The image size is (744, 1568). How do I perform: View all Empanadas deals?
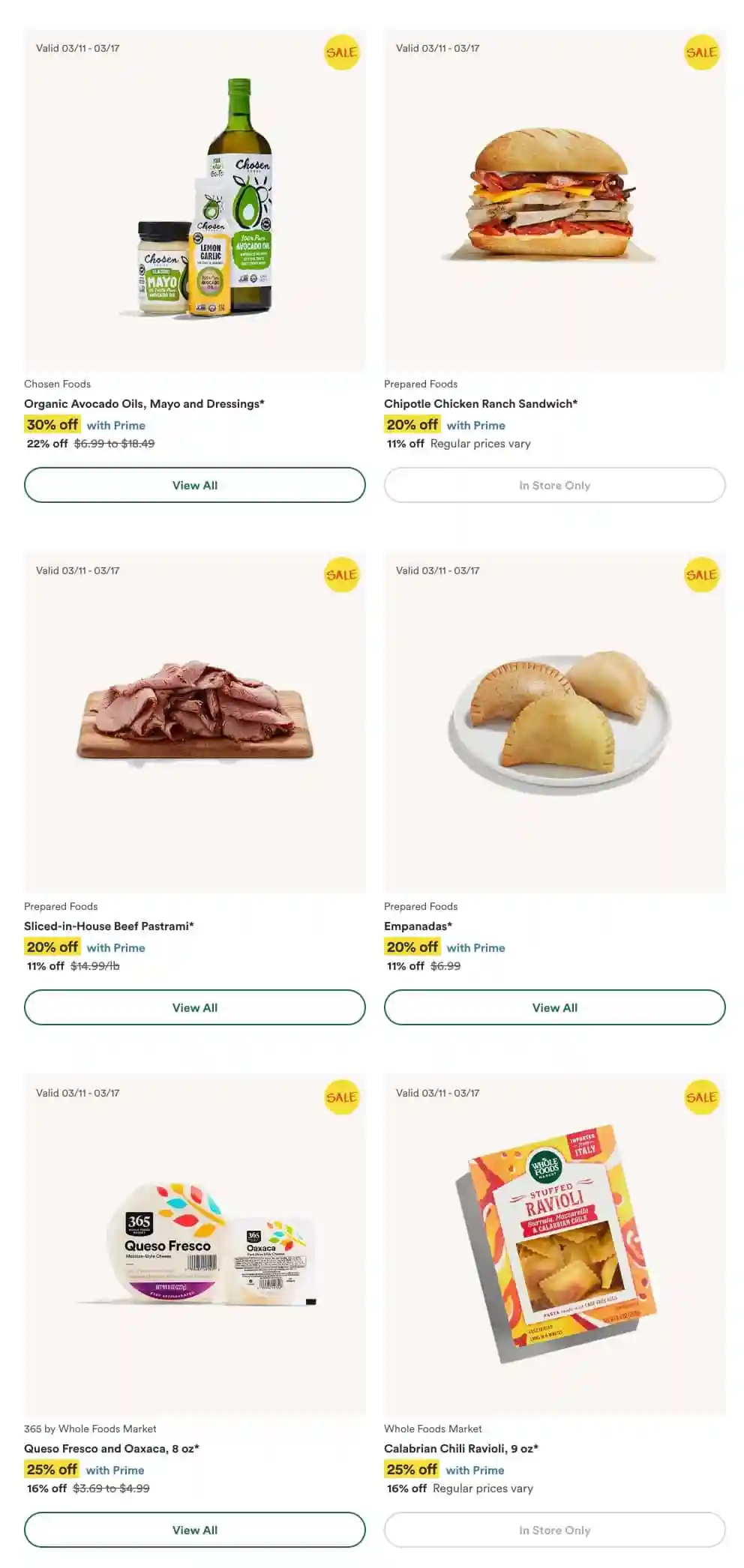(554, 1007)
